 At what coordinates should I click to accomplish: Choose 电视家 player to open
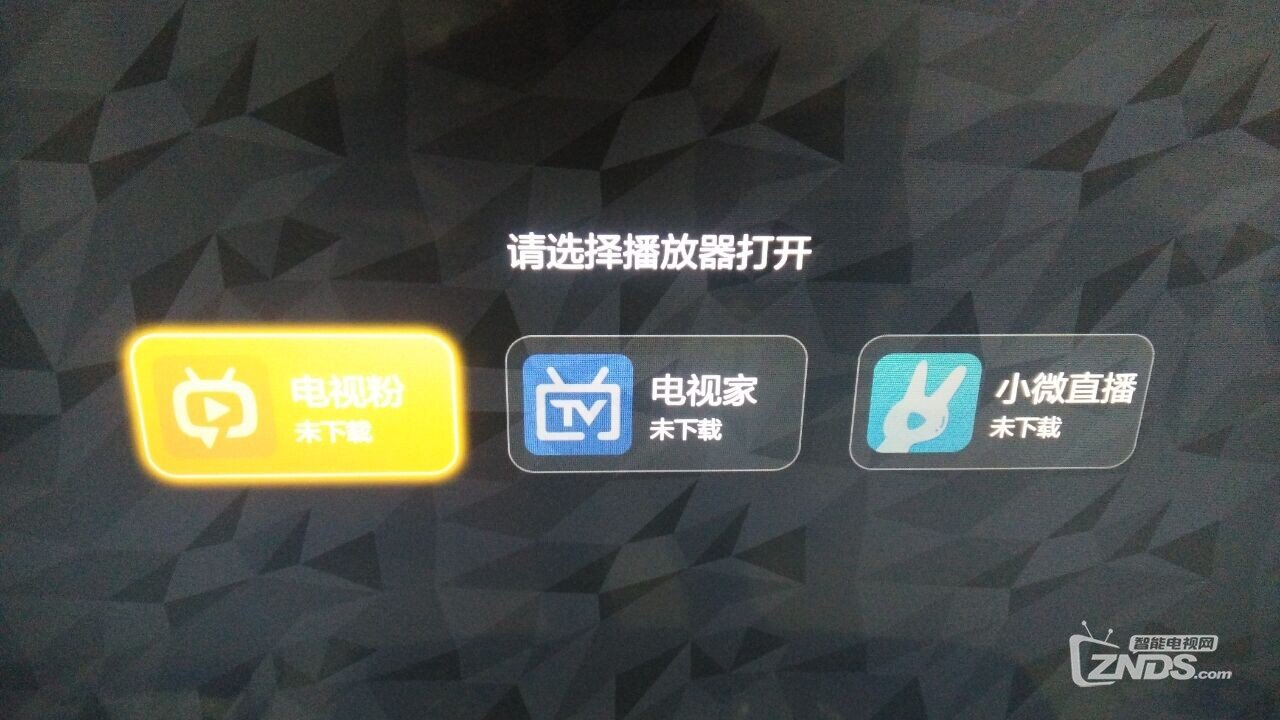(656, 403)
